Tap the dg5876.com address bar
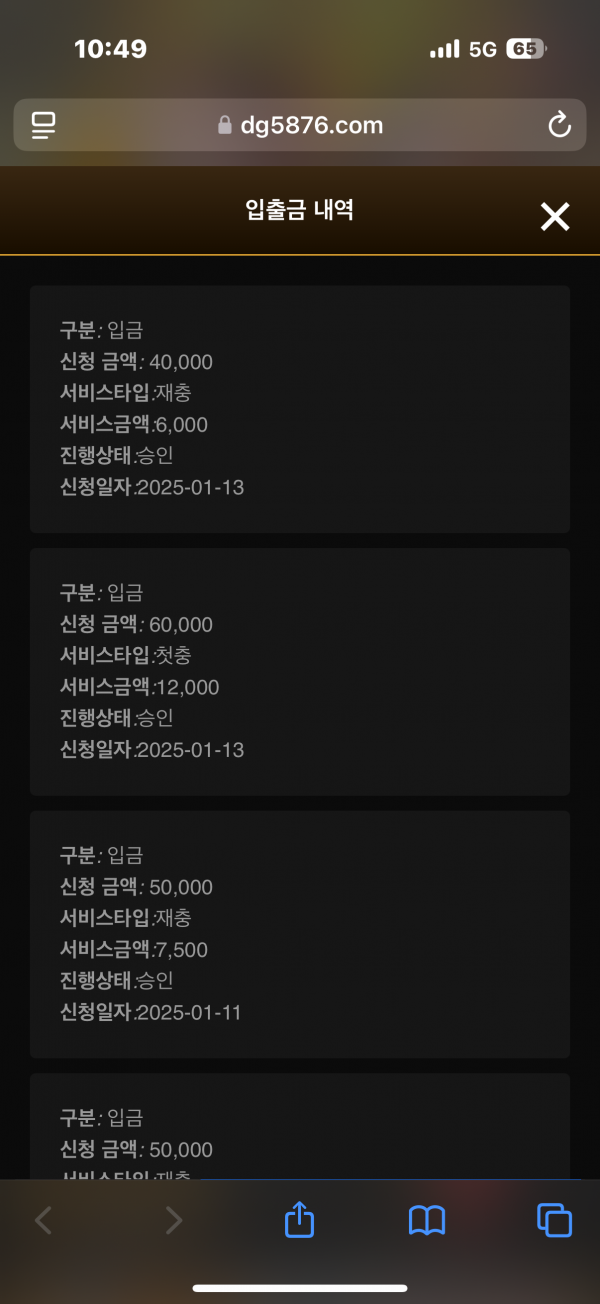 300,125
